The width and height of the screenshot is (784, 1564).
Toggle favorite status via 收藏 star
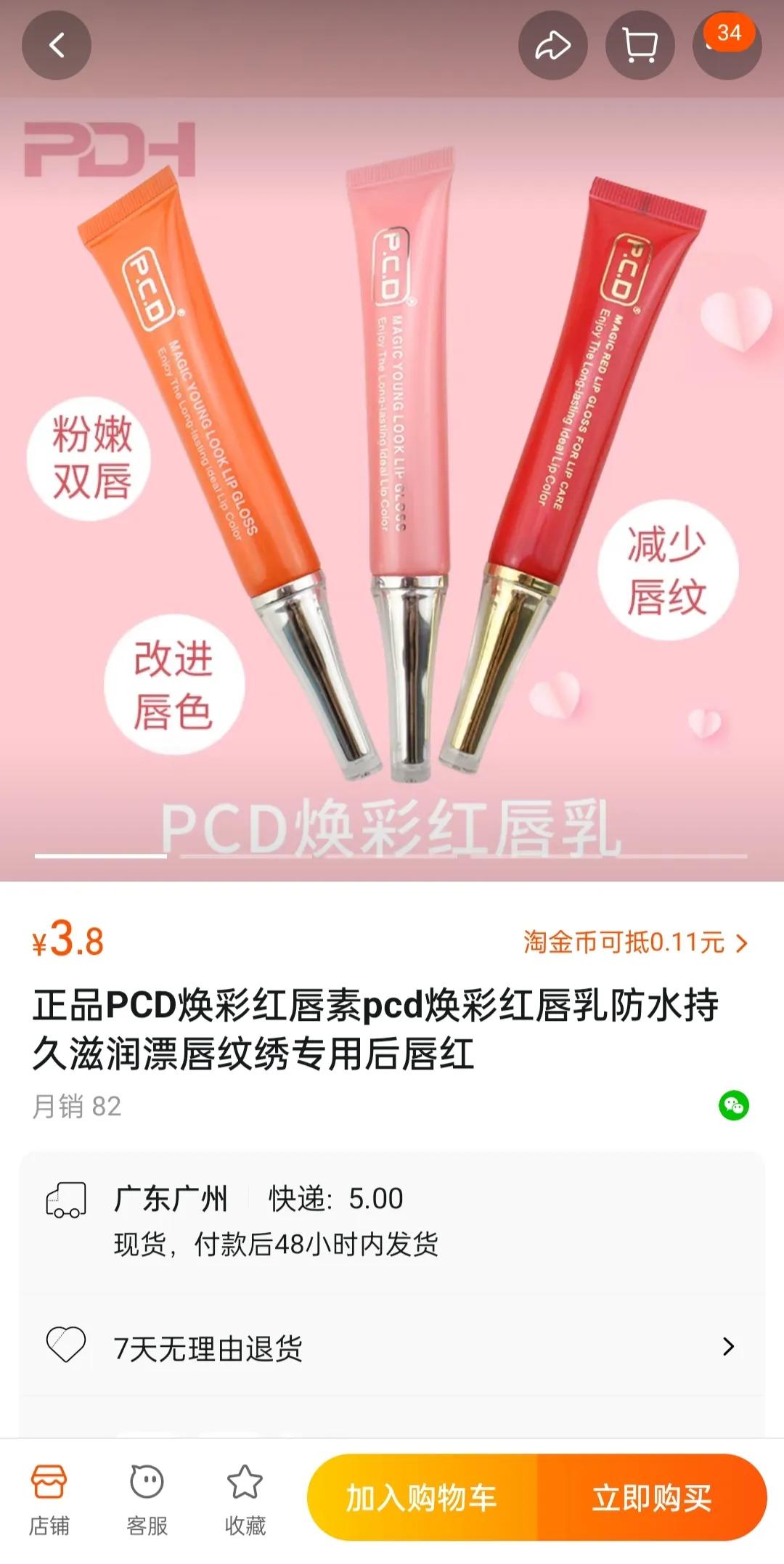(x=245, y=1496)
